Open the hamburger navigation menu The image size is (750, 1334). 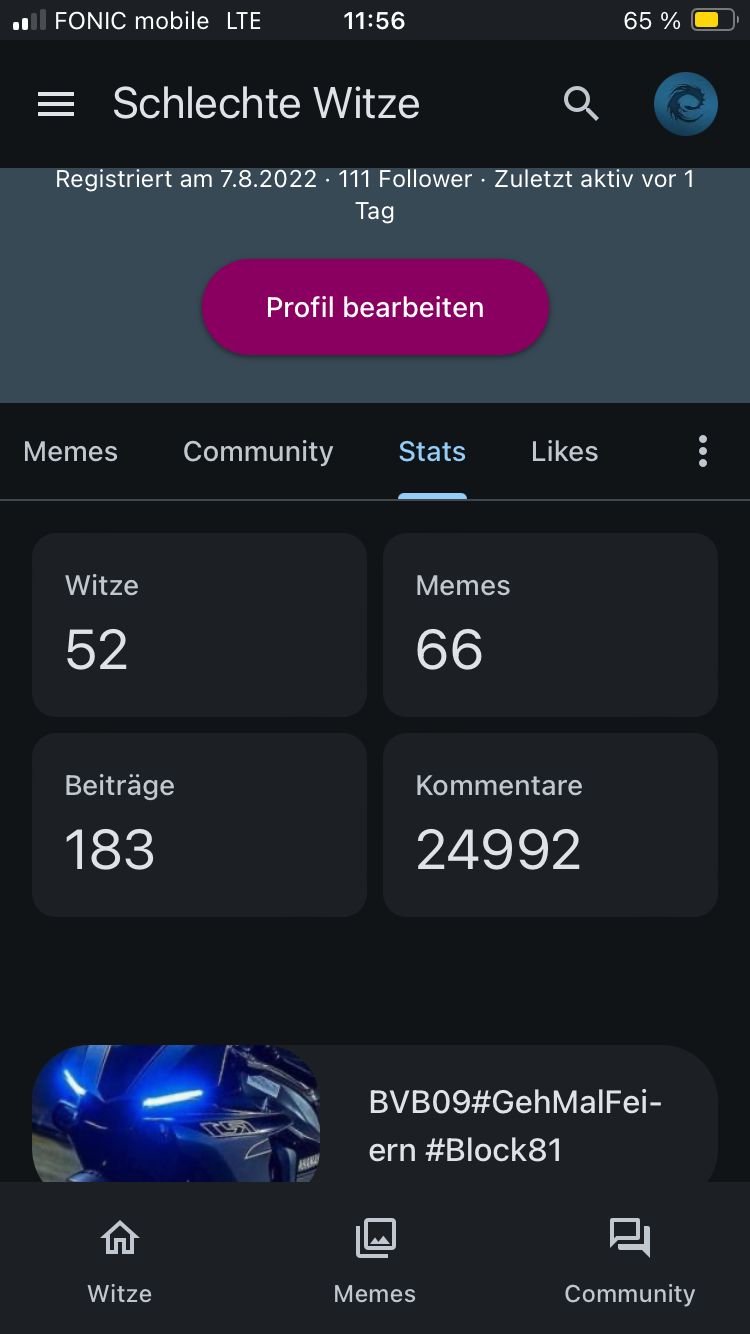click(56, 104)
